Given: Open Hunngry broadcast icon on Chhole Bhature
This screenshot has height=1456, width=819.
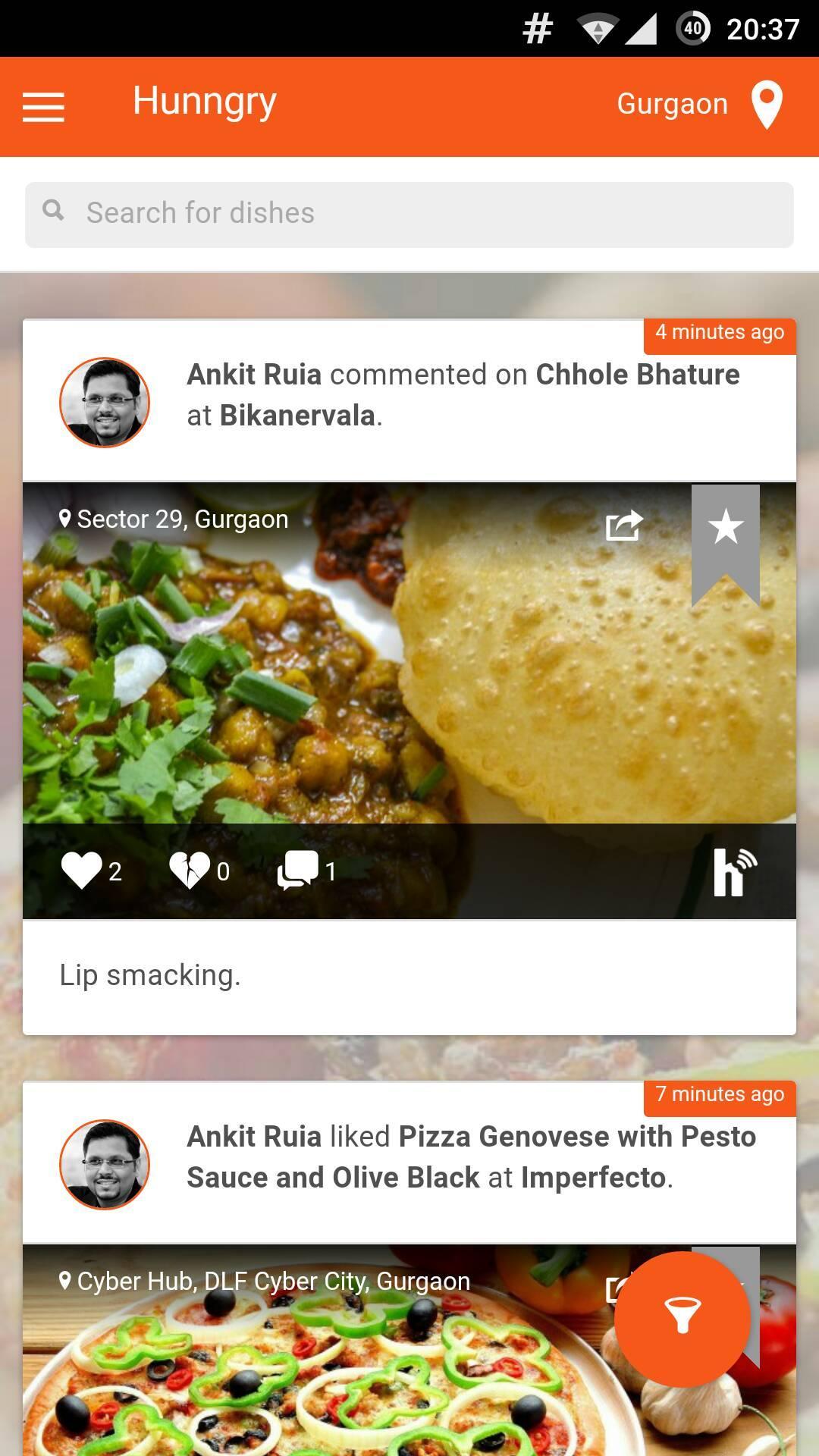Looking at the screenshot, I should coord(734,872).
